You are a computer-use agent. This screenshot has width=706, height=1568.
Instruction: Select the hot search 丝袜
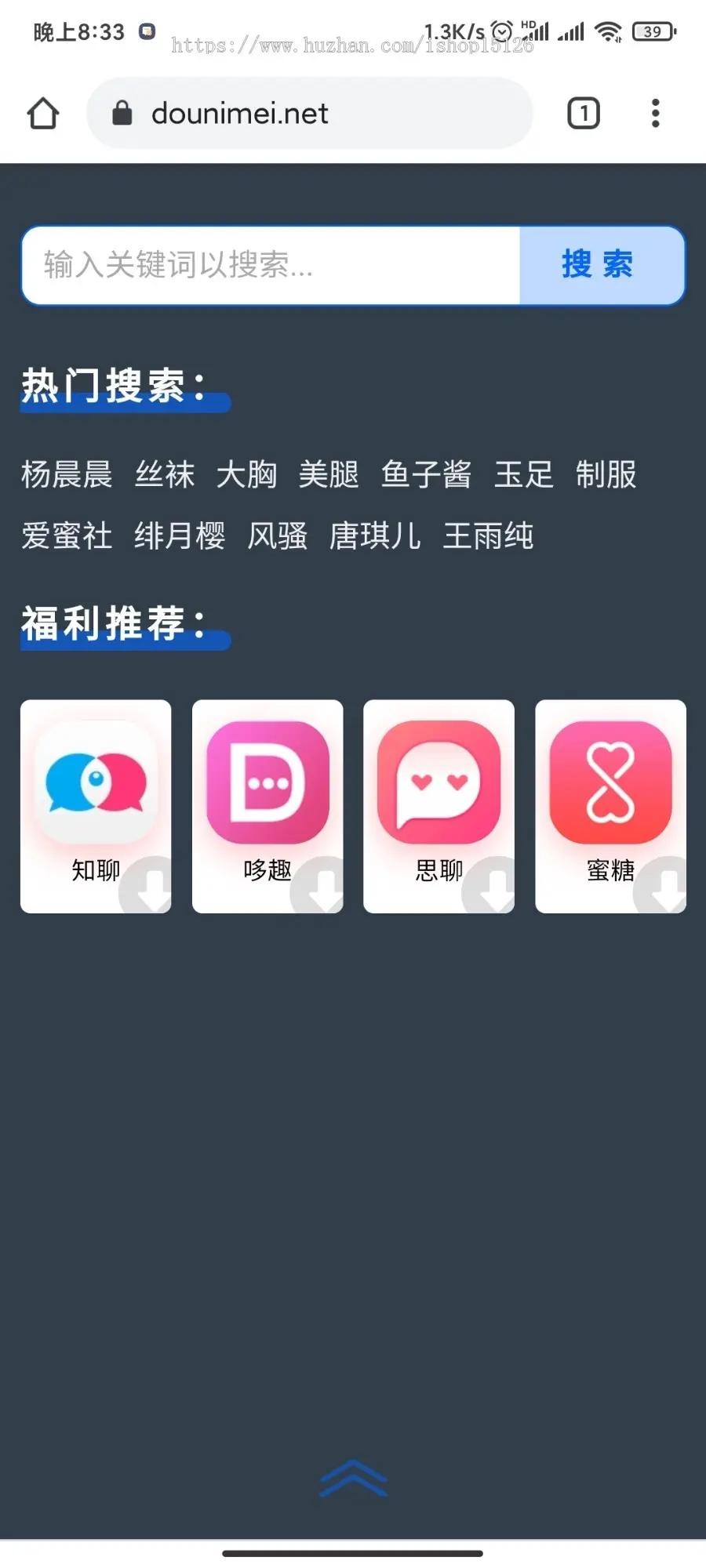click(x=165, y=474)
